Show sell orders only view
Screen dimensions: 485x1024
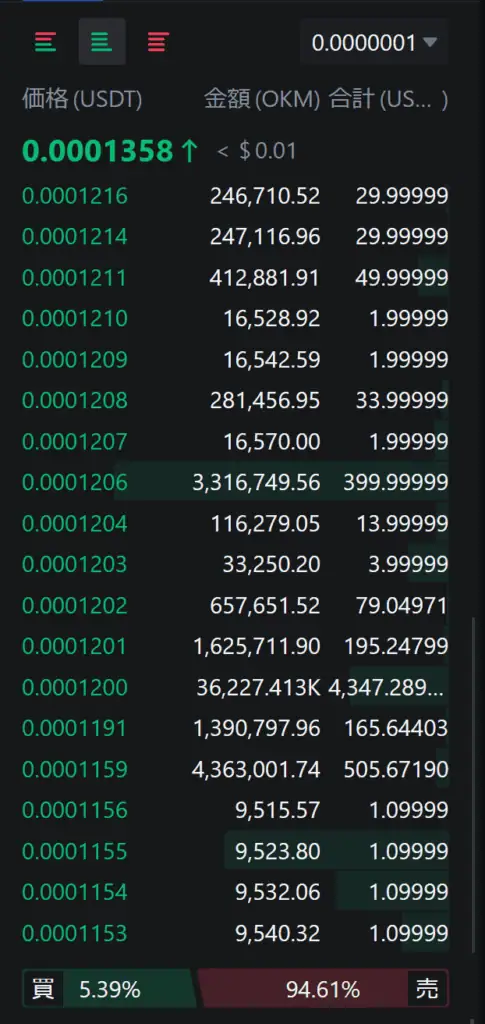pyautogui.click(x=158, y=42)
